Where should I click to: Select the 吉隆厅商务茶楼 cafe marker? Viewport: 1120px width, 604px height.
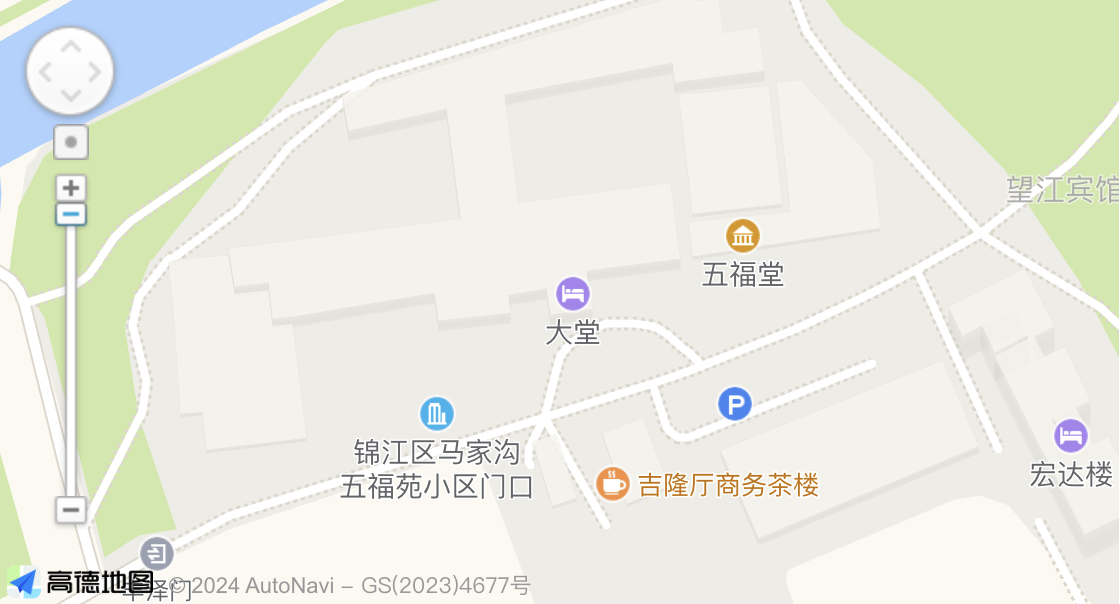click(x=612, y=484)
